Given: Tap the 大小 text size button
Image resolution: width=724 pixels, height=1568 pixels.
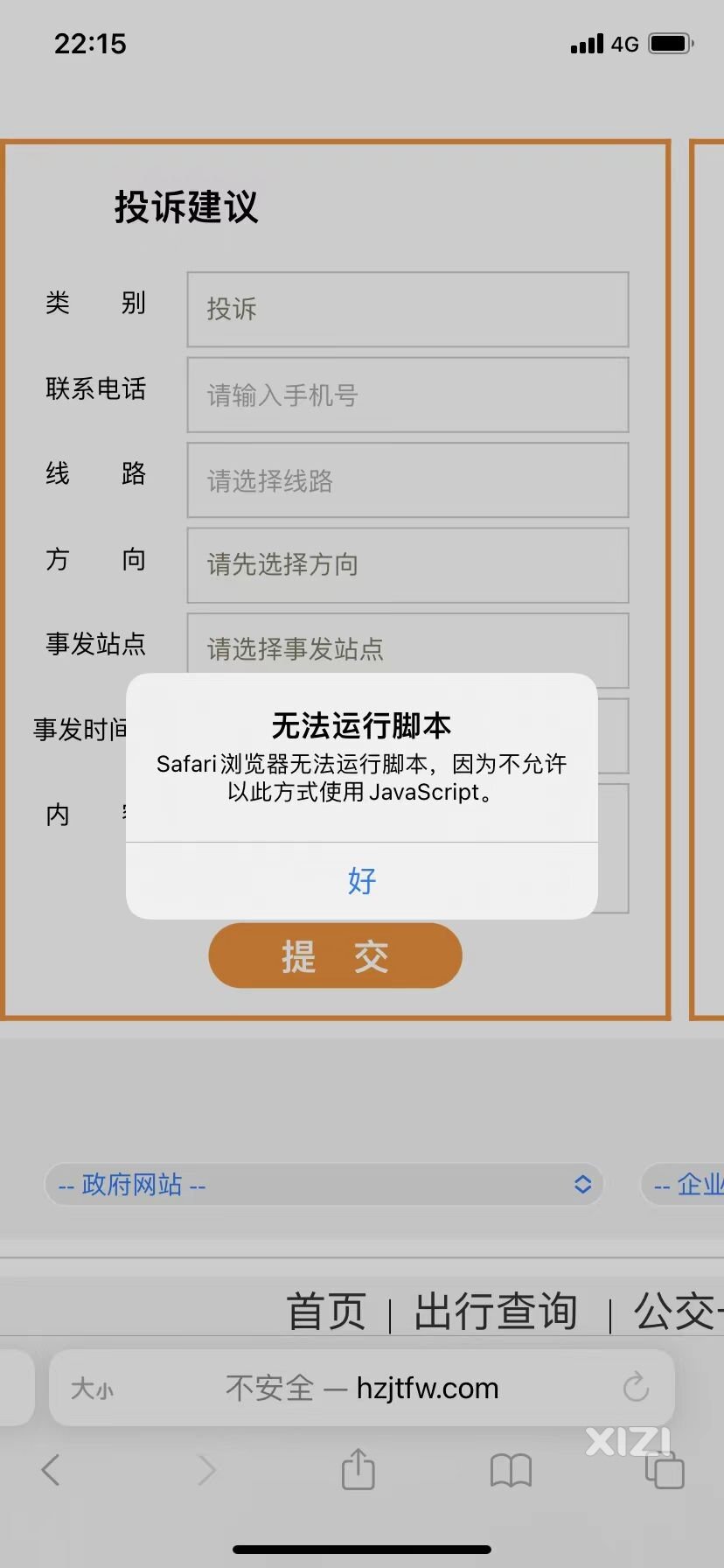Looking at the screenshot, I should (x=92, y=1388).
